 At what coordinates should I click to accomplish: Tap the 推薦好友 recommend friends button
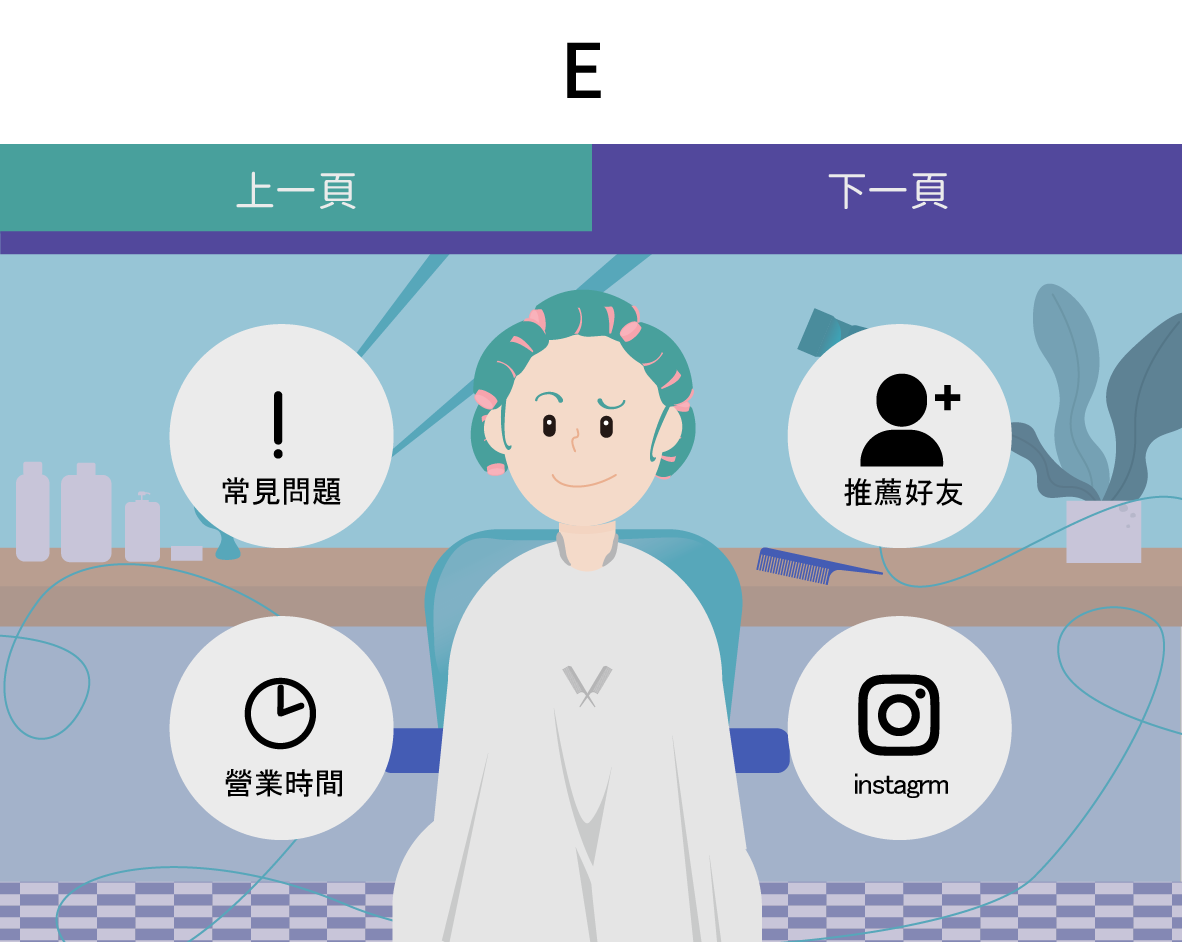pos(899,436)
